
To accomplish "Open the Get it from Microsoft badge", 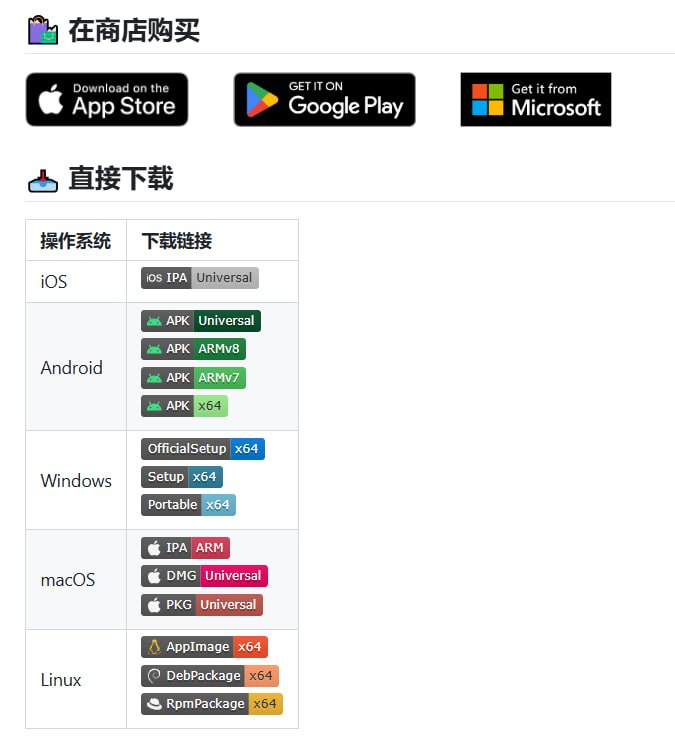I will (535, 99).
